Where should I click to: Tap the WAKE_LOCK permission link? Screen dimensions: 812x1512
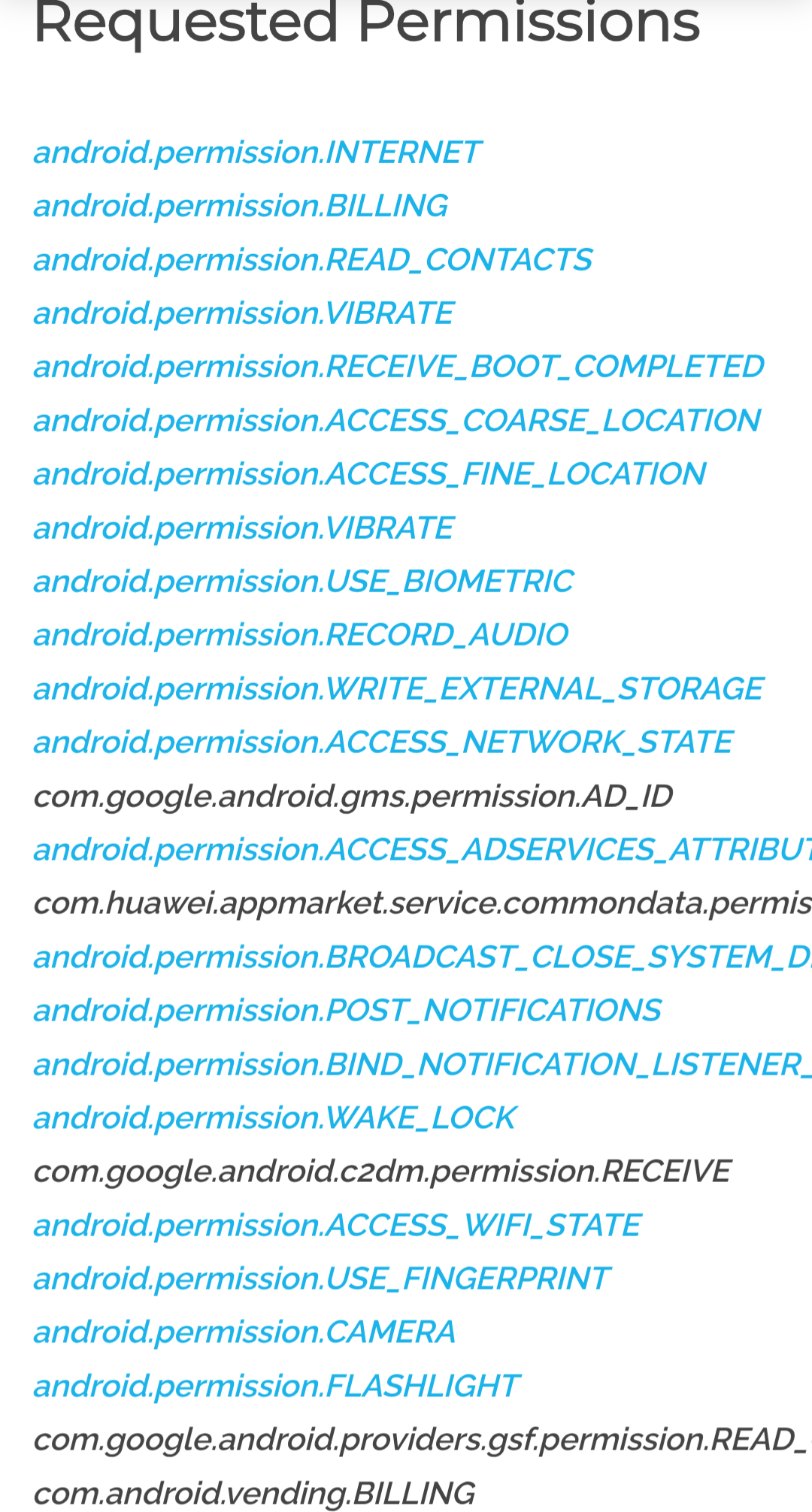coord(274,1118)
